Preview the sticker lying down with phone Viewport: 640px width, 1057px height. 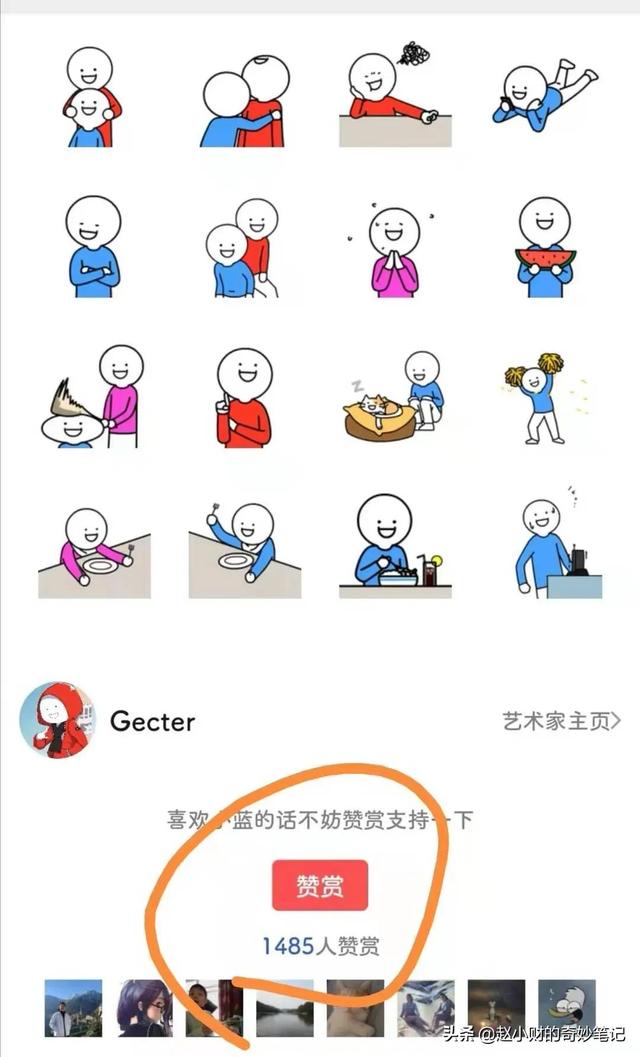point(545,96)
